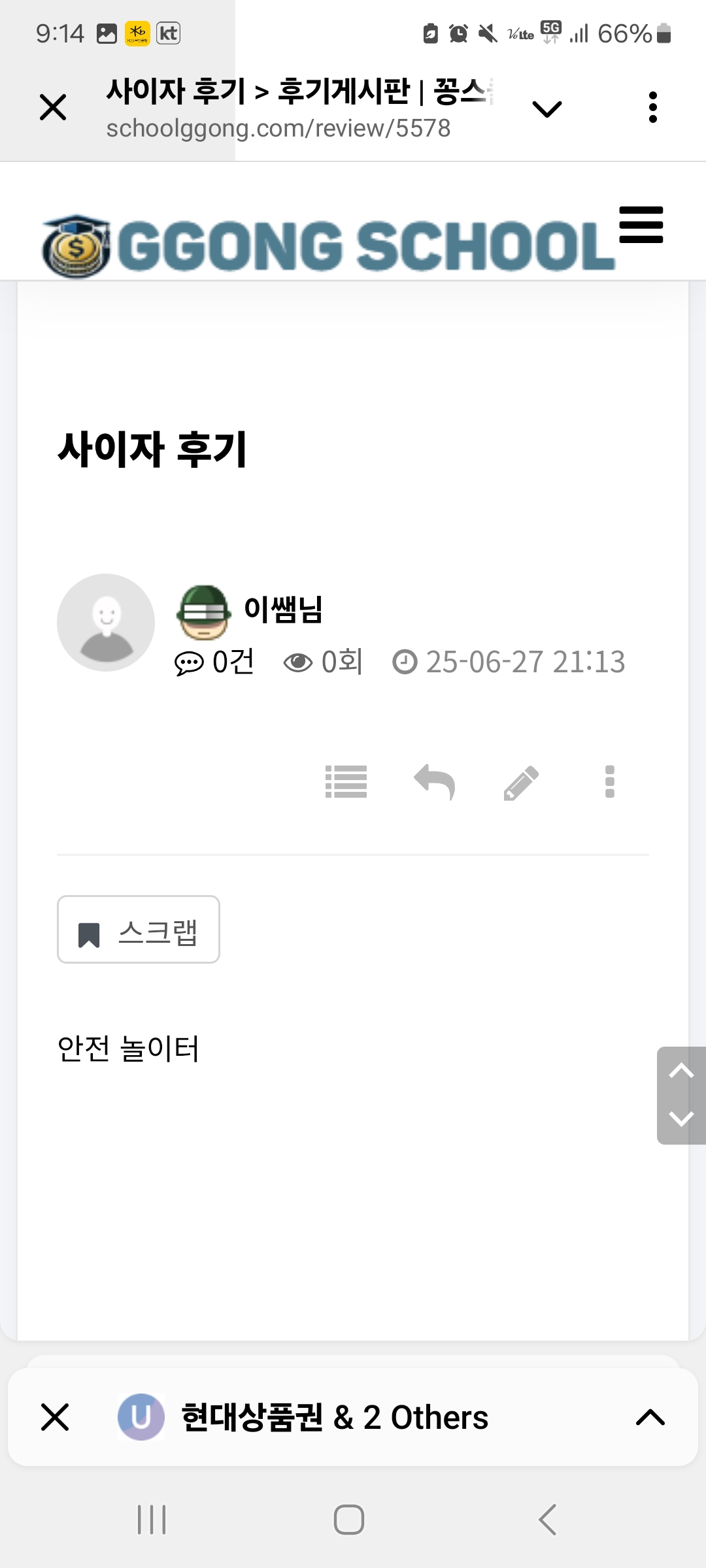Close the in-app browser tab
Screen dimensions: 706x1568
pos(53,107)
